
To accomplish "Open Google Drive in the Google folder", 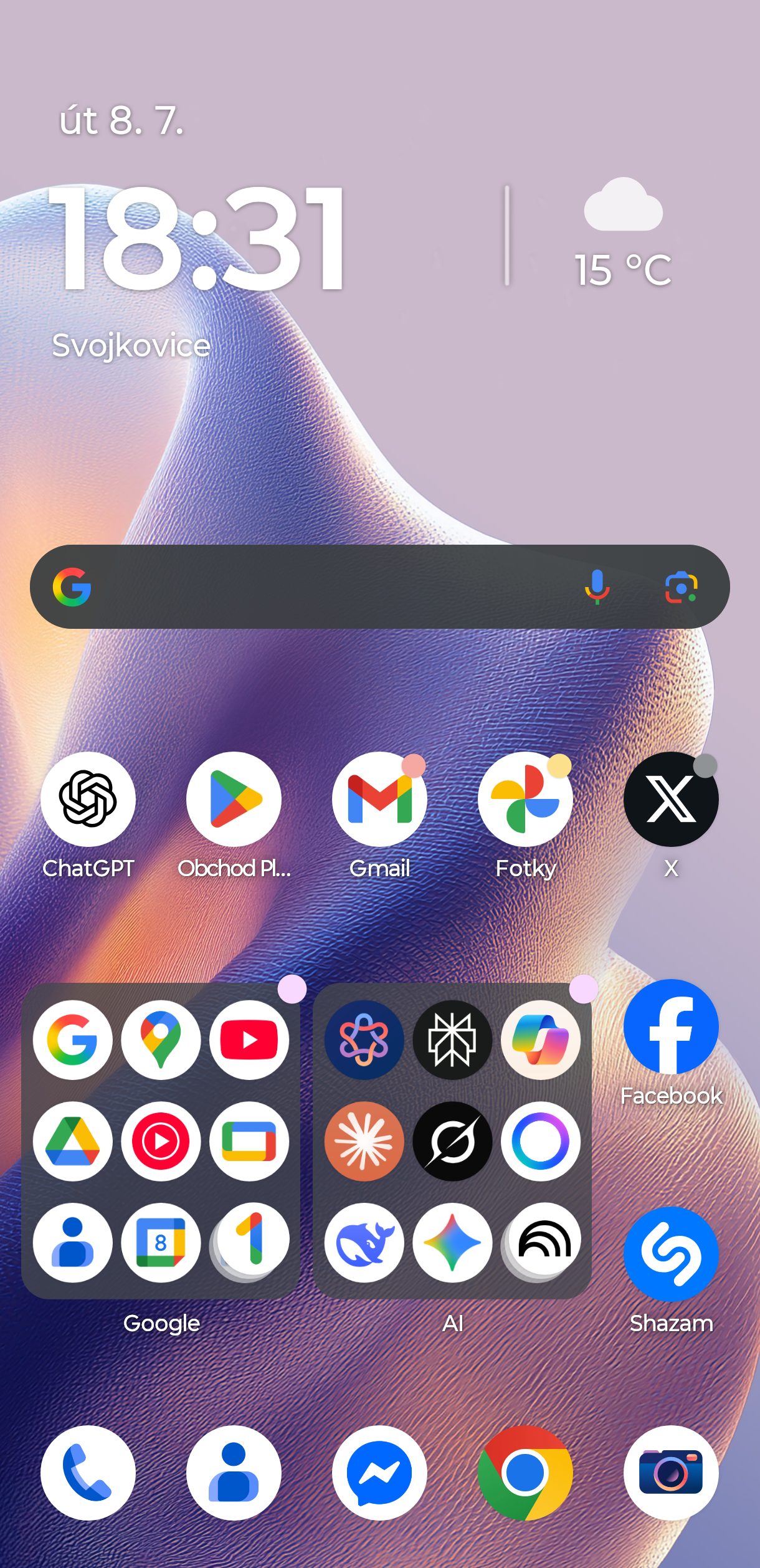I will point(73,1141).
